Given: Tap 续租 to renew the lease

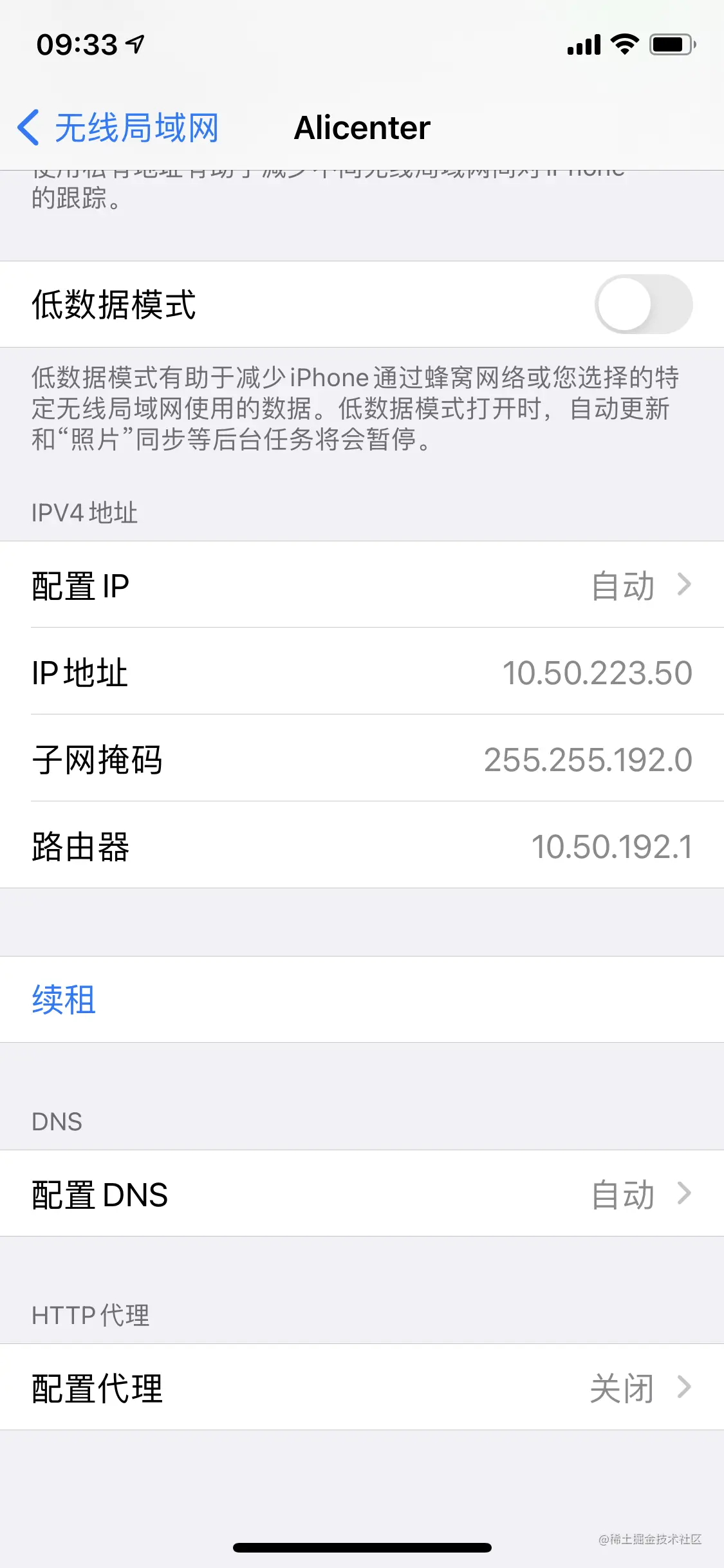Looking at the screenshot, I should [64, 1000].
